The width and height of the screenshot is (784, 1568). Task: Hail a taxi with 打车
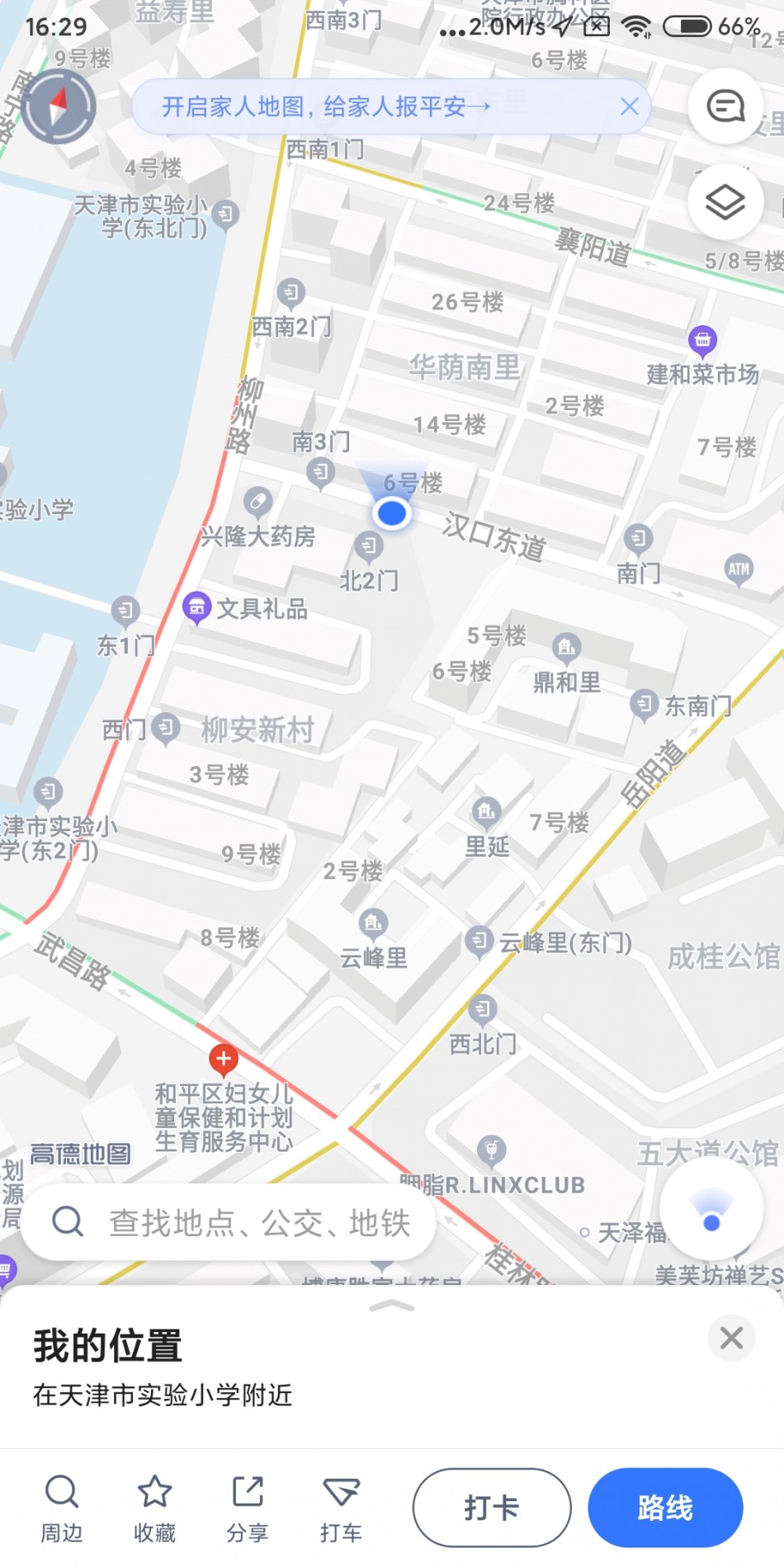[341, 1507]
